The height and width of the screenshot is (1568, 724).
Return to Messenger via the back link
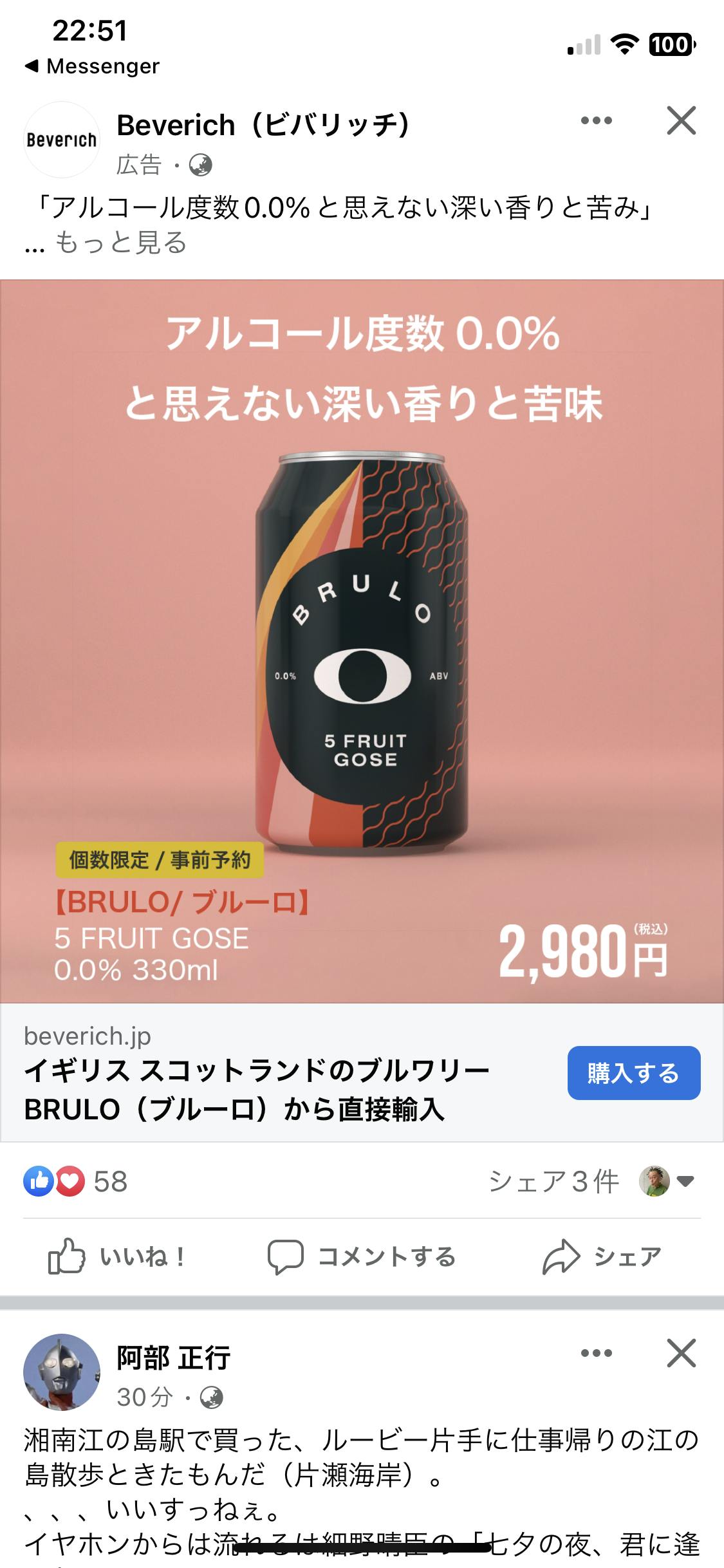click(x=92, y=66)
